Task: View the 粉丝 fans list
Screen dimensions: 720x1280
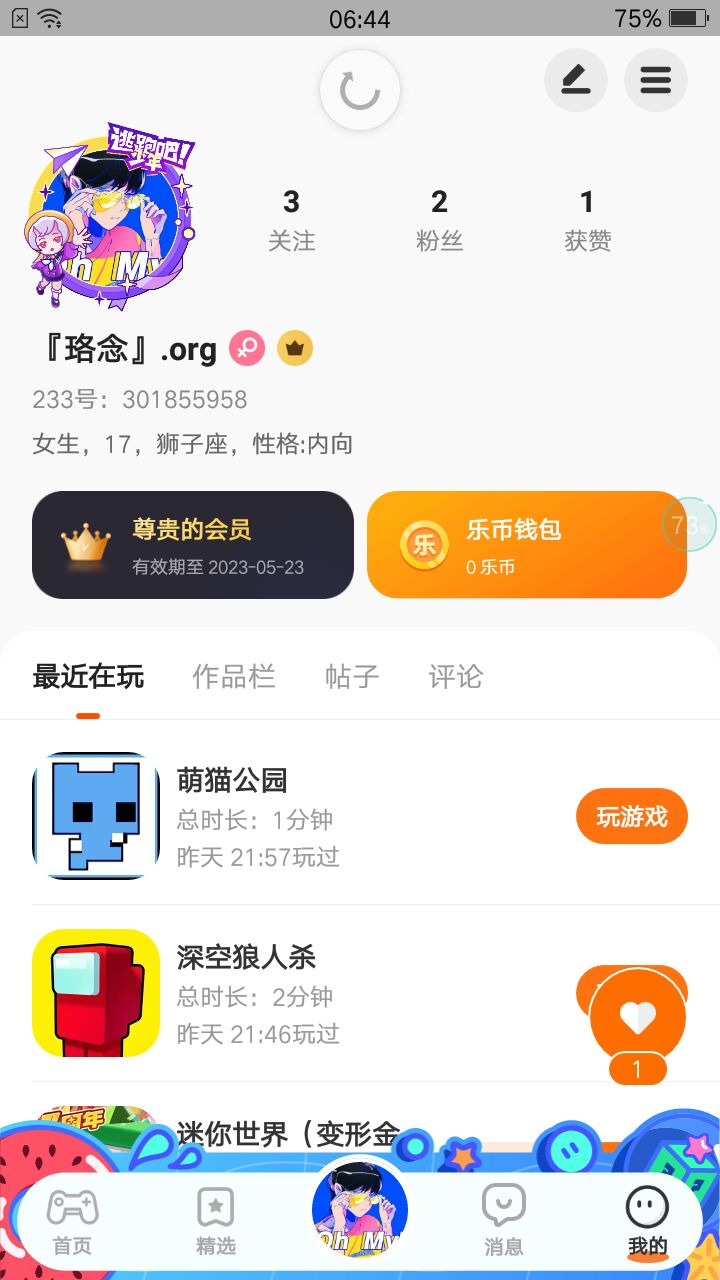Action: pos(439,220)
